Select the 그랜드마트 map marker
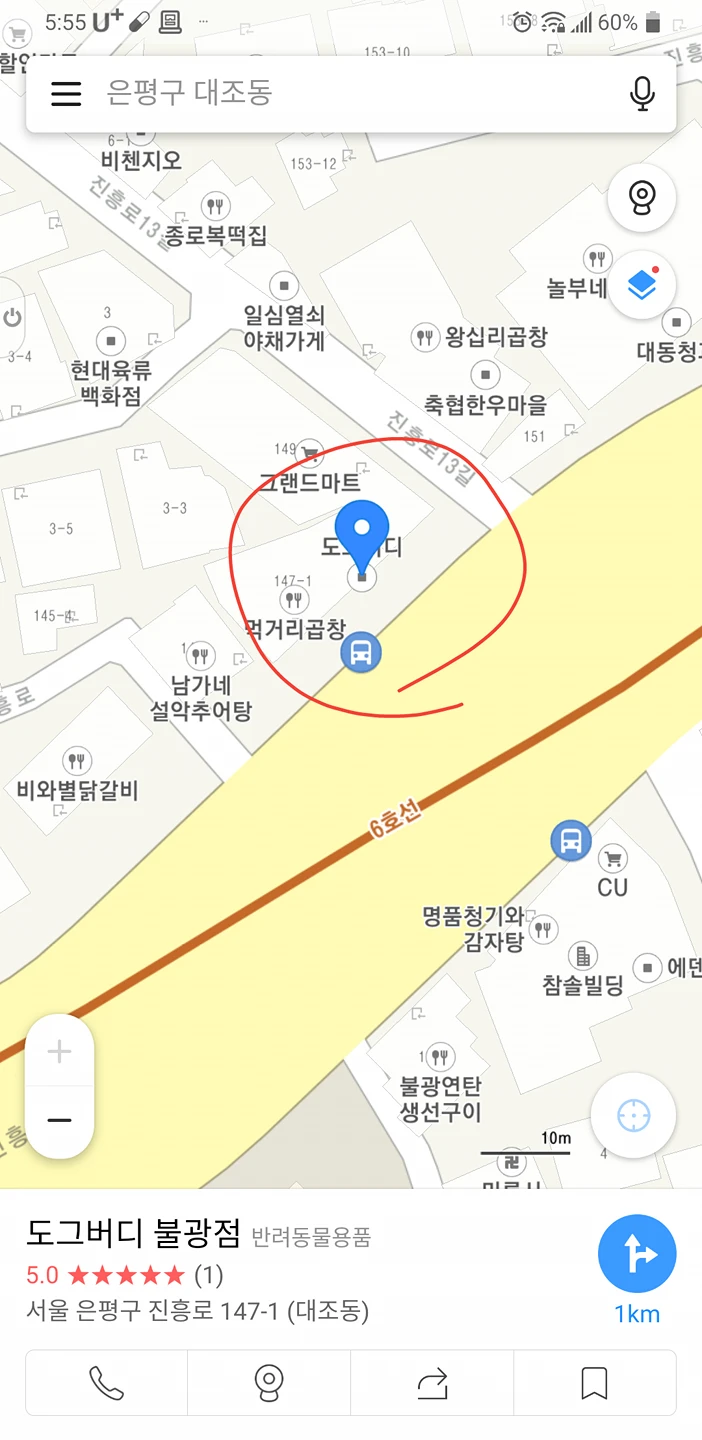 coord(311,451)
